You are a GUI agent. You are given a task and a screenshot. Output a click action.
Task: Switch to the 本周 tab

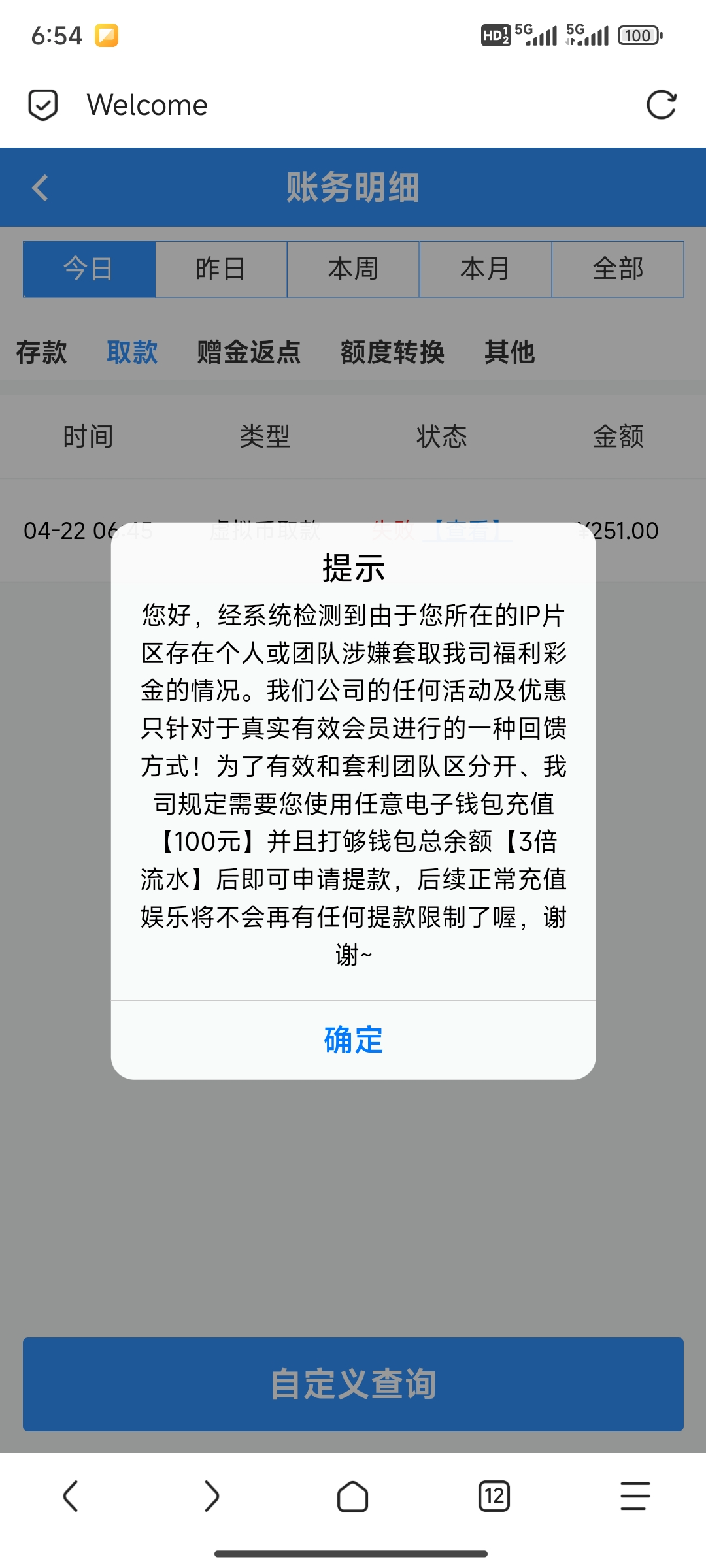pos(353,269)
